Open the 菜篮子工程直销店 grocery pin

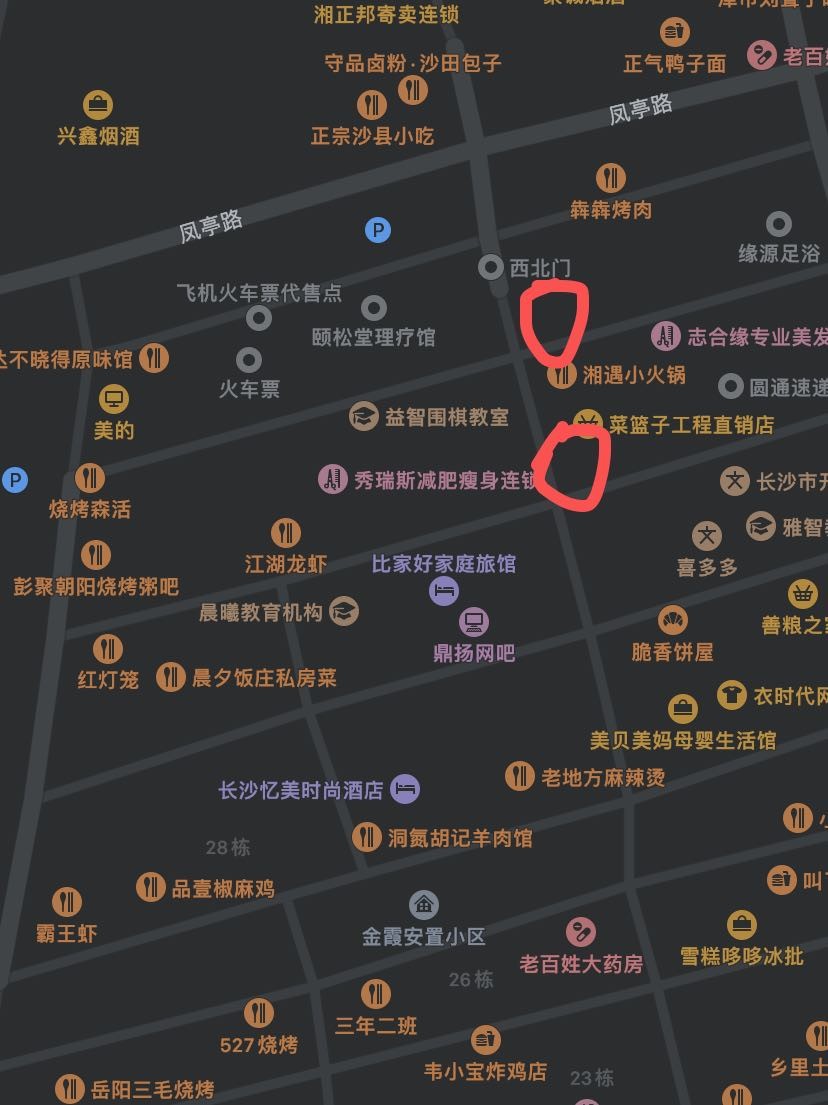[587, 422]
